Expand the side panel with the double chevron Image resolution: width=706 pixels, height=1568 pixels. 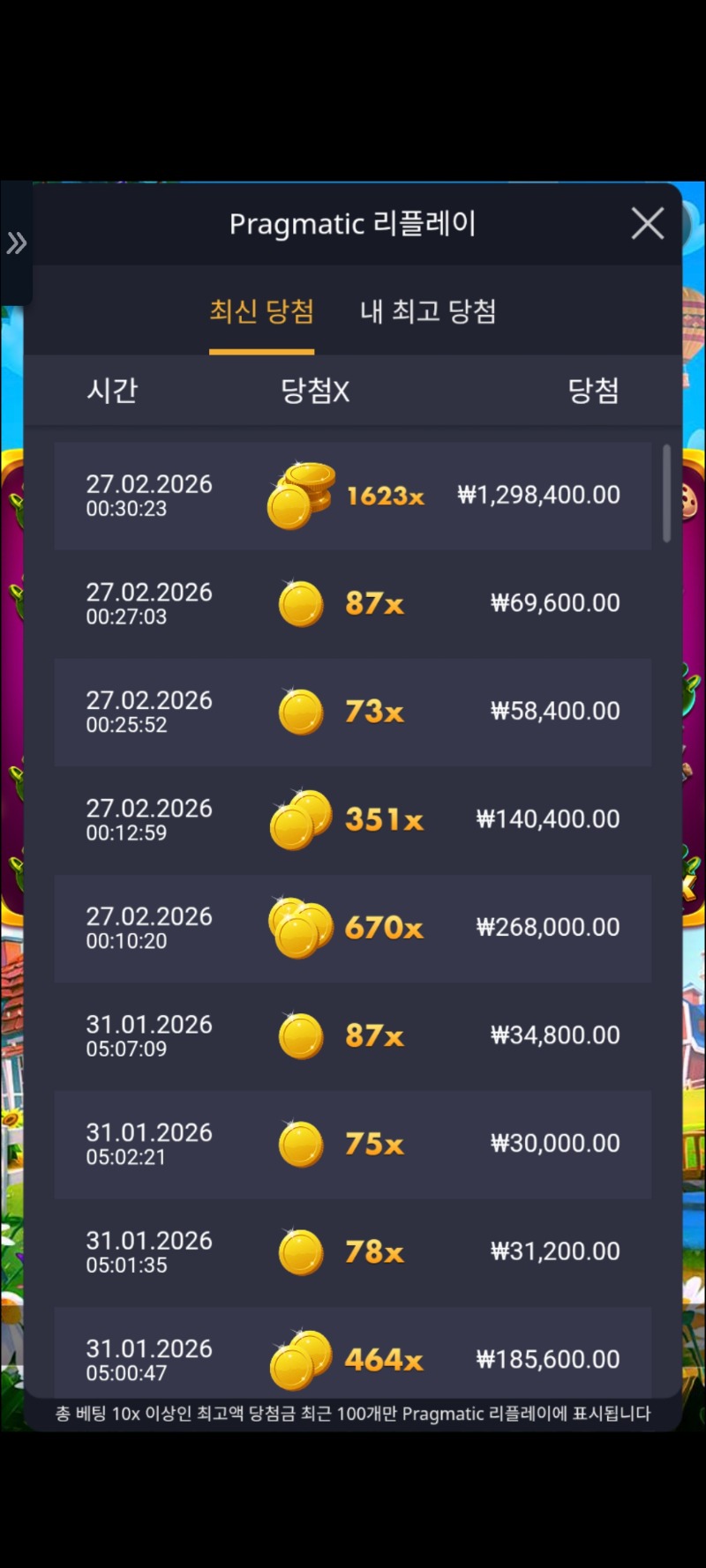[16, 243]
